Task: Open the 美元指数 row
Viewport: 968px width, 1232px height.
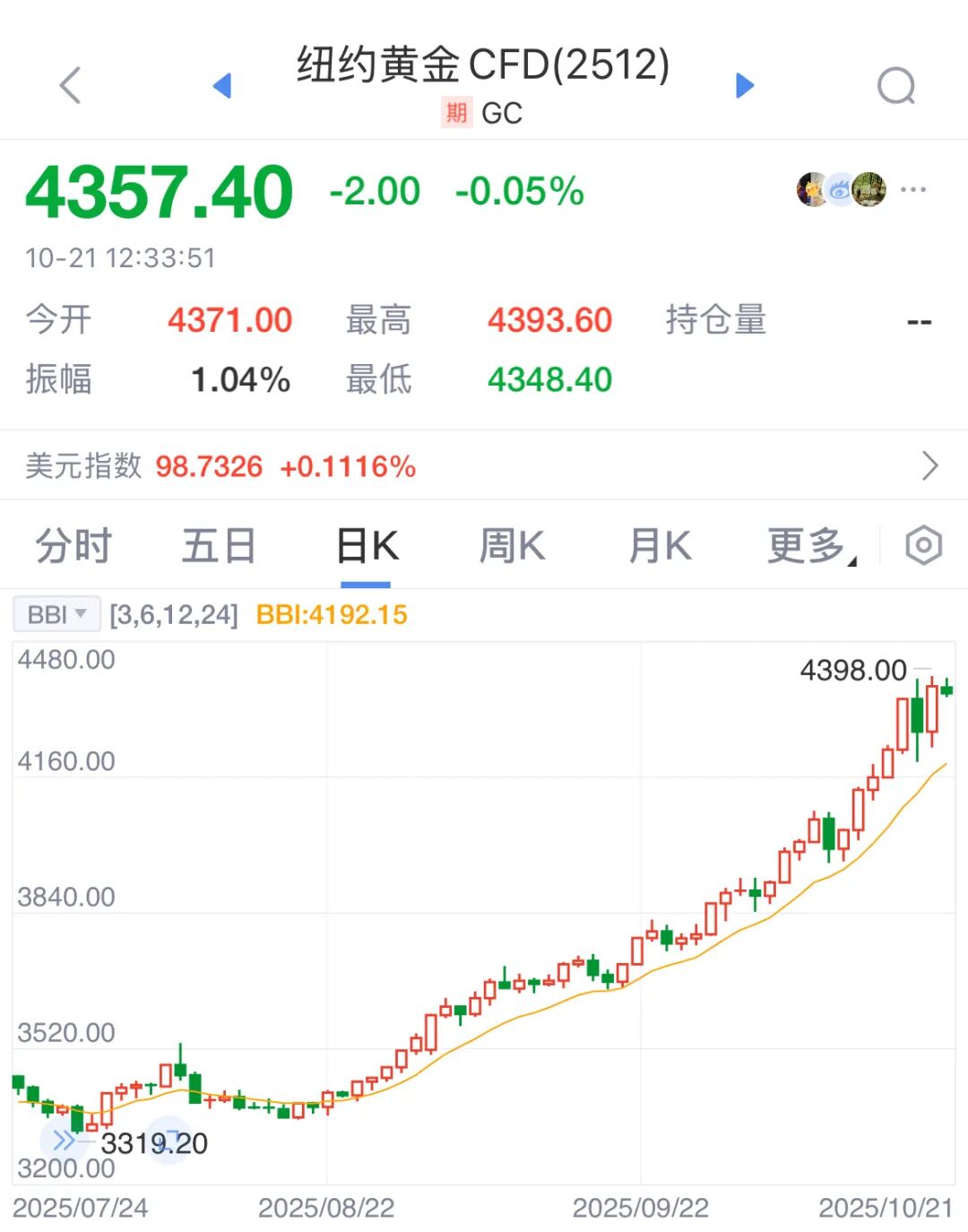Action: pyautogui.click(x=484, y=465)
